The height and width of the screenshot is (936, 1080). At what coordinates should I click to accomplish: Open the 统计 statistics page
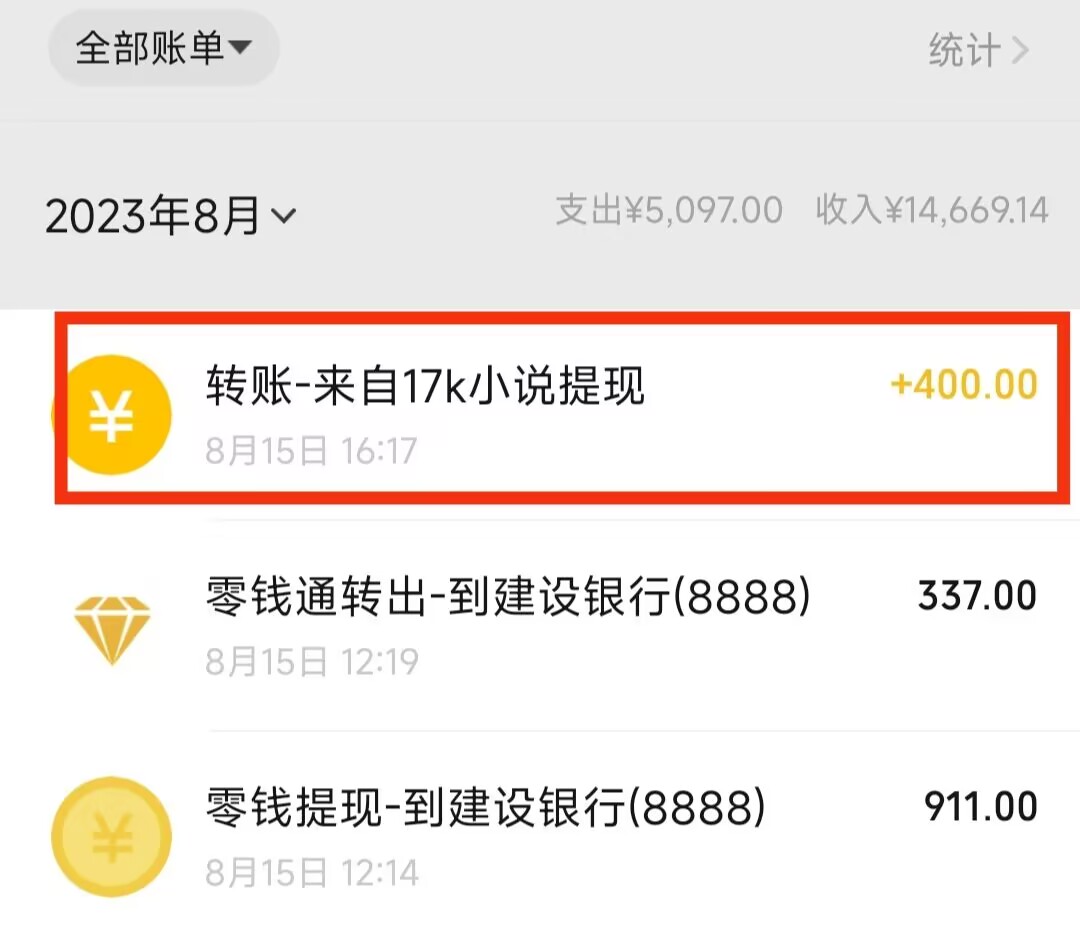(978, 50)
